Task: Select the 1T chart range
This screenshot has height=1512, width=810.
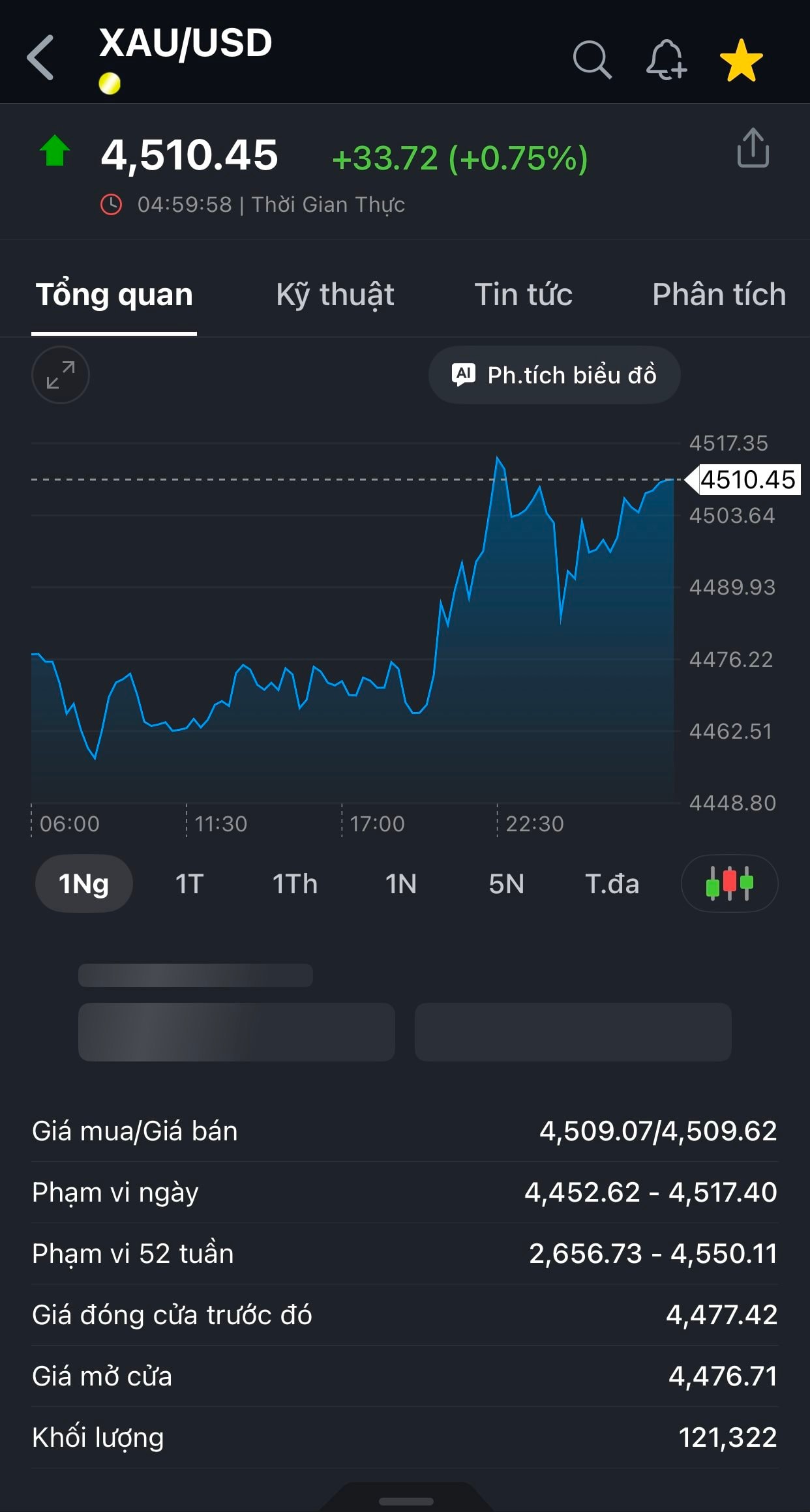Action: point(189,884)
